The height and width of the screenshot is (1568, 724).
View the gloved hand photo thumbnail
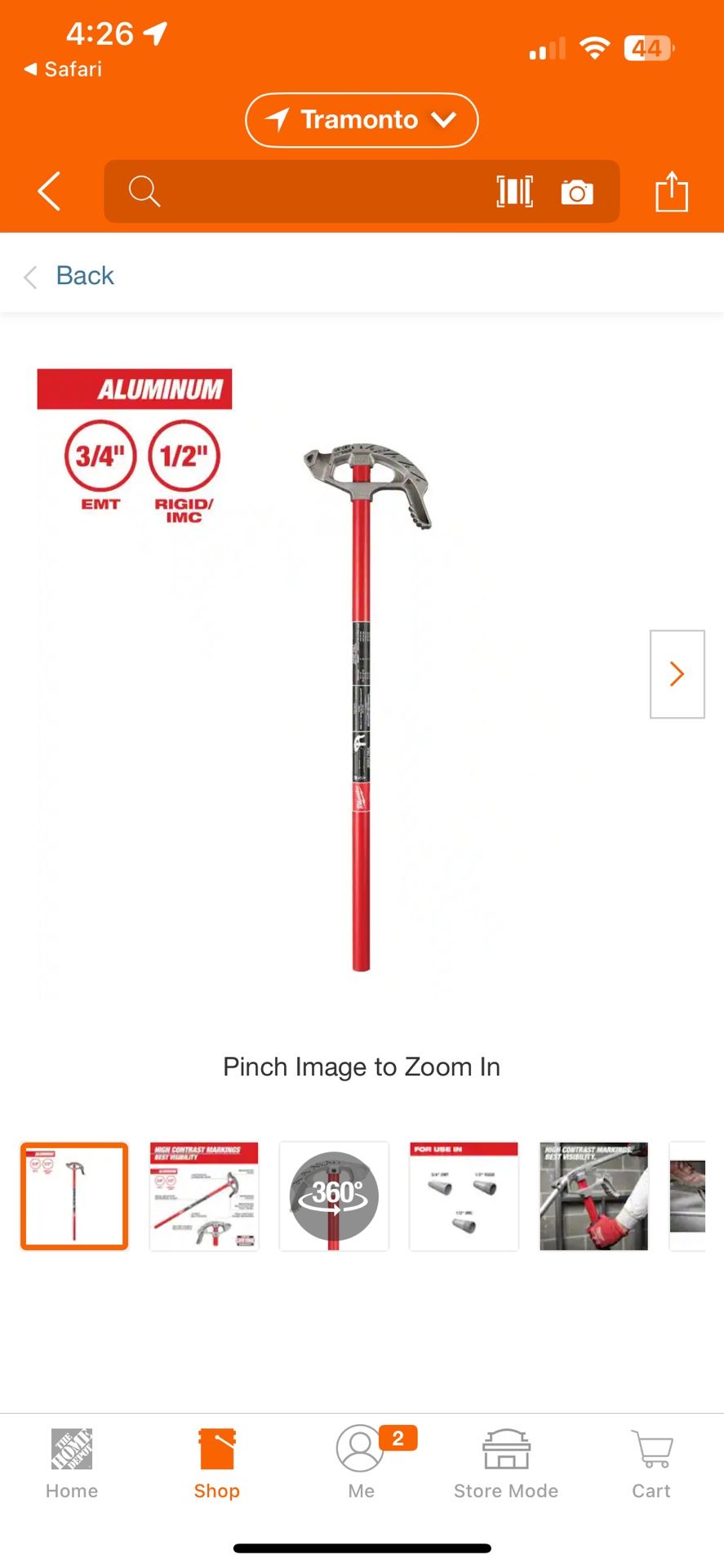593,1196
